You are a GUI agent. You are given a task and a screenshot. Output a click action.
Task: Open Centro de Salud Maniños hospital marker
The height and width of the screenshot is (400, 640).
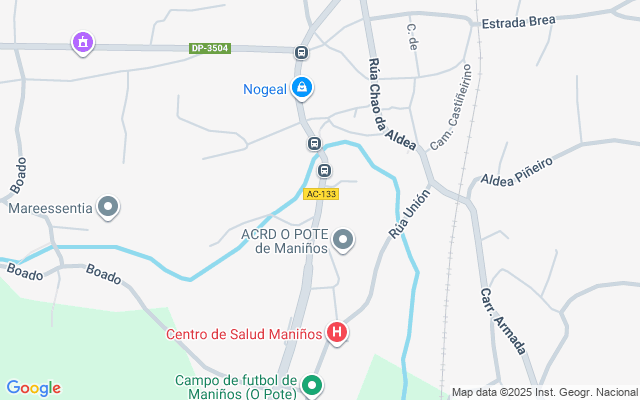click(x=338, y=333)
